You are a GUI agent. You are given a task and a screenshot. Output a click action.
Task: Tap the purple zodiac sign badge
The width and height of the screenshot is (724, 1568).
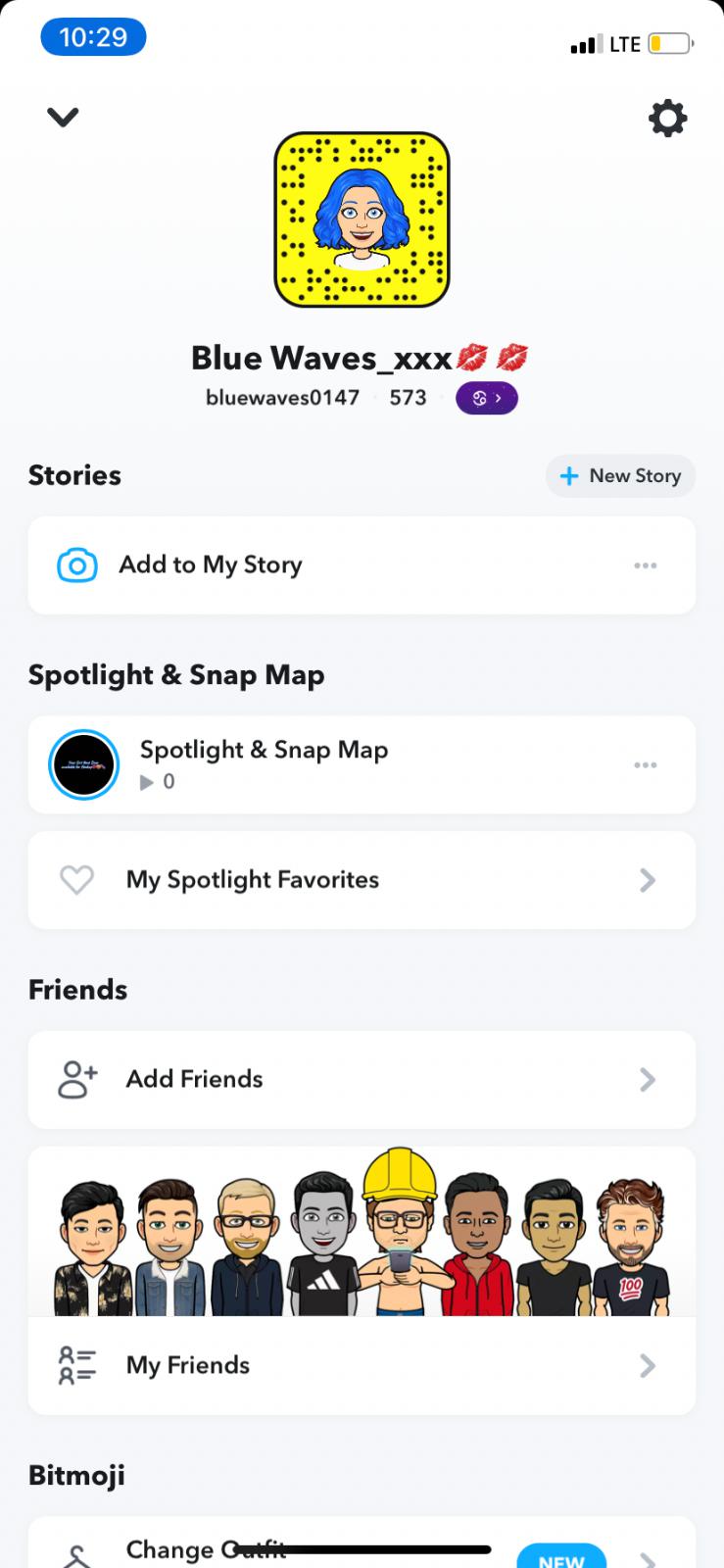click(486, 398)
